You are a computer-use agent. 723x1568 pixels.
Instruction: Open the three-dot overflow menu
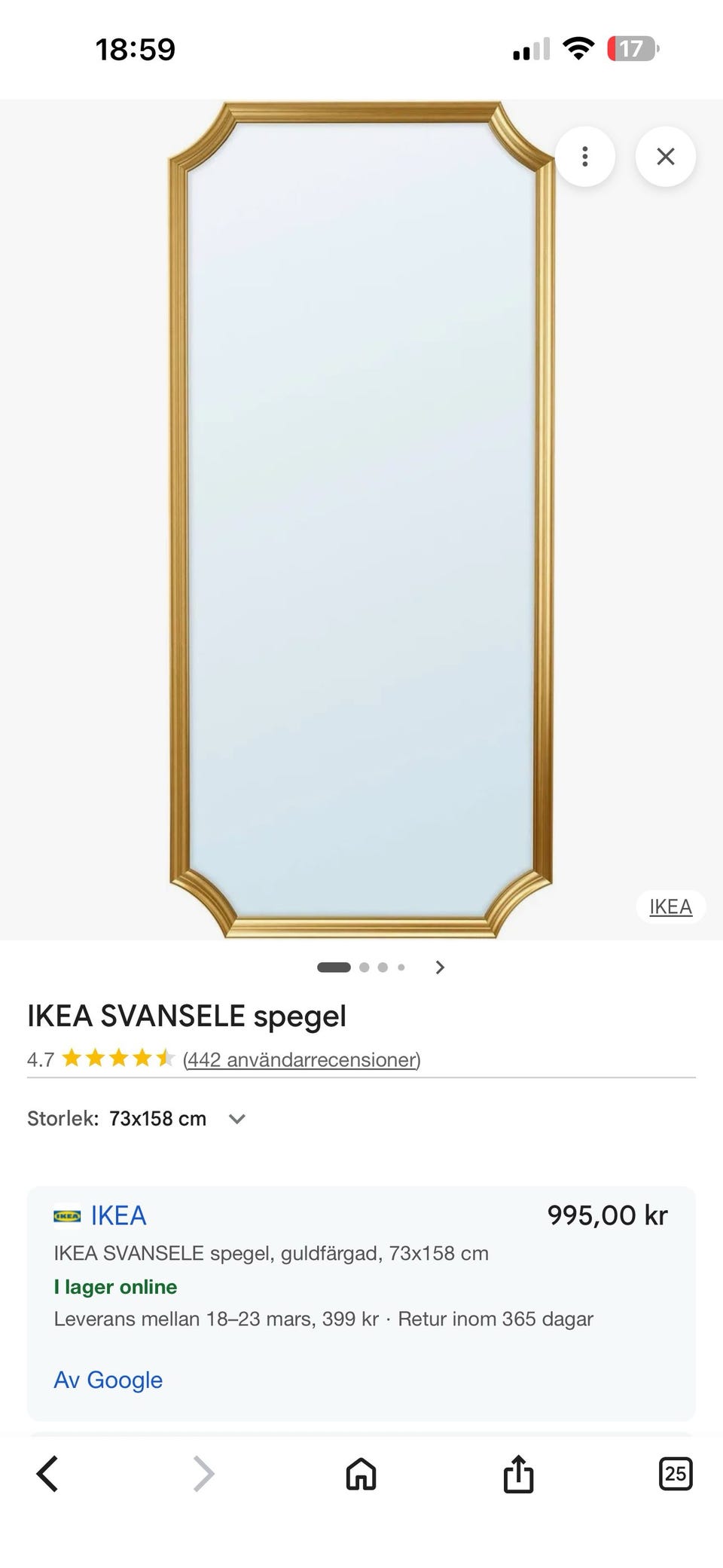coord(585,157)
